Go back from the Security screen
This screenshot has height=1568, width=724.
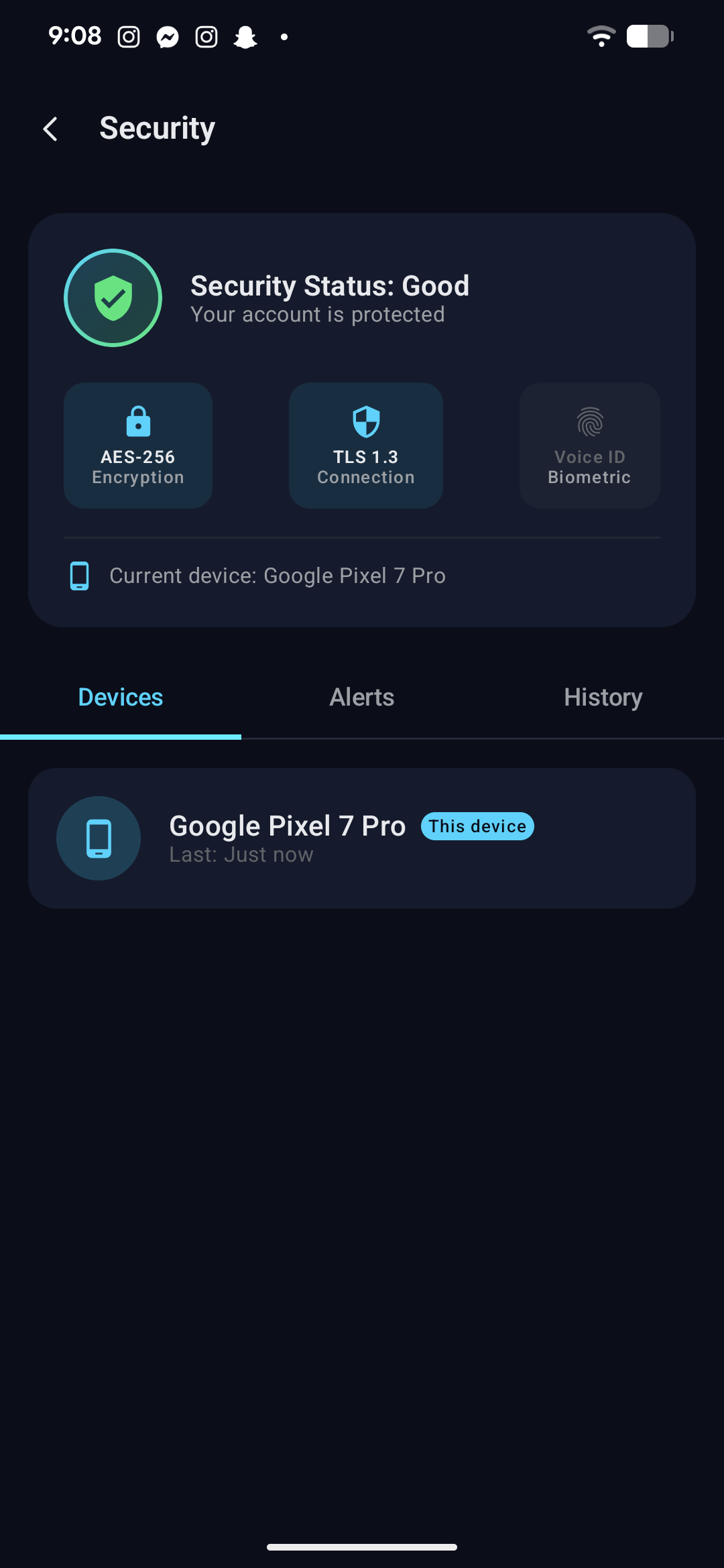(50, 129)
